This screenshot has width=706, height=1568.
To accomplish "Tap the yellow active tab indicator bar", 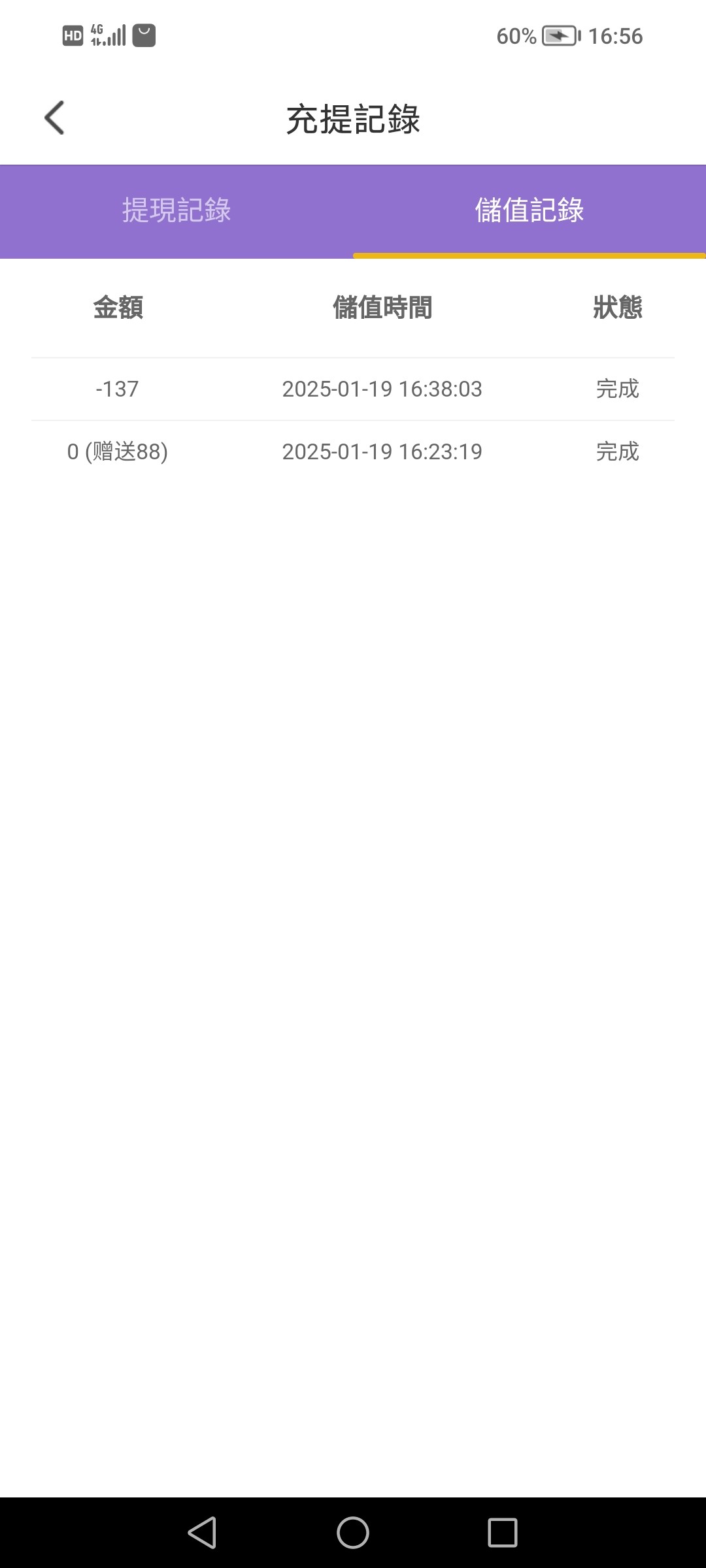I will 528,256.
